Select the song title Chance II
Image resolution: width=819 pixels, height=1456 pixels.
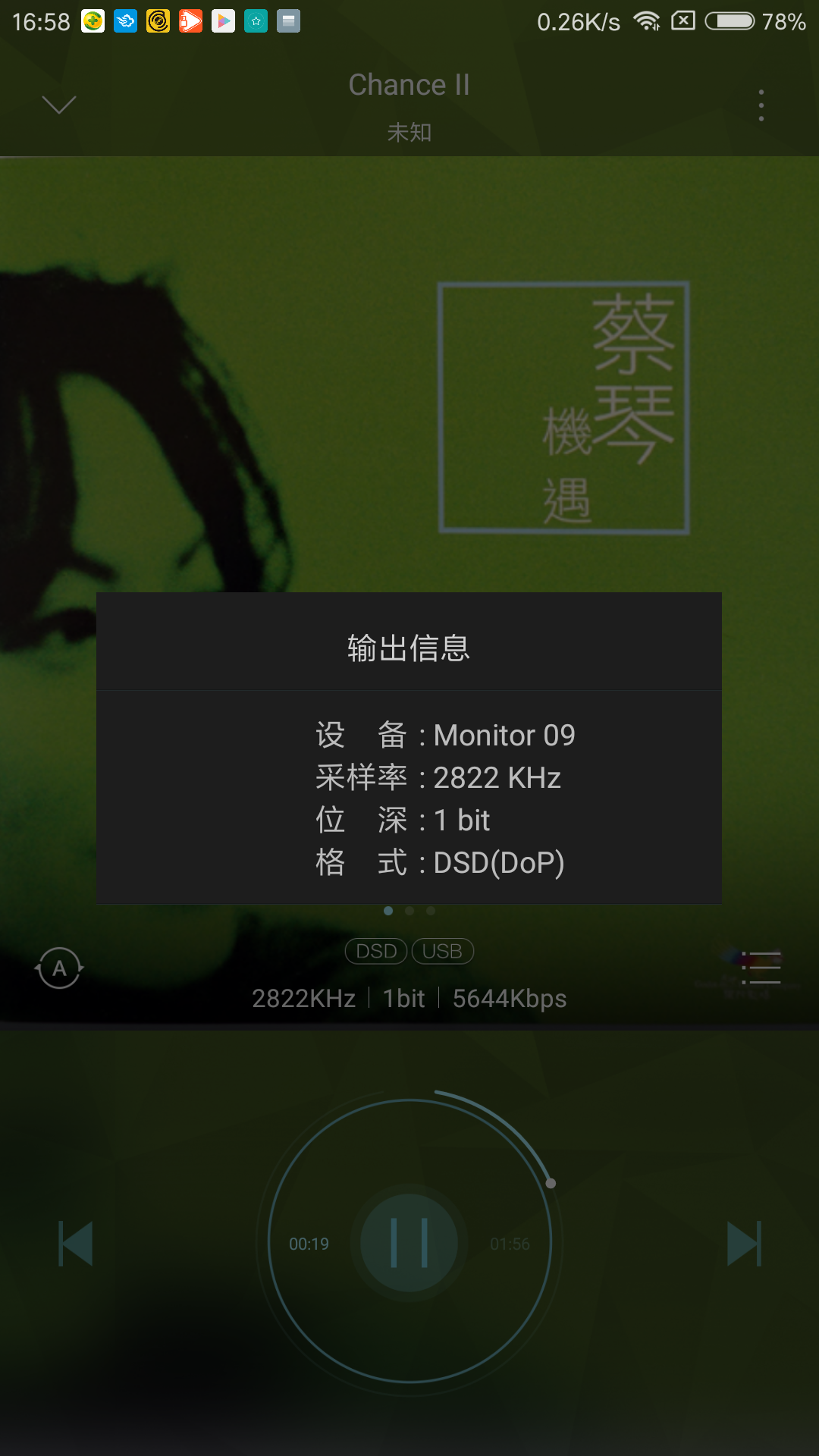pyautogui.click(x=409, y=85)
